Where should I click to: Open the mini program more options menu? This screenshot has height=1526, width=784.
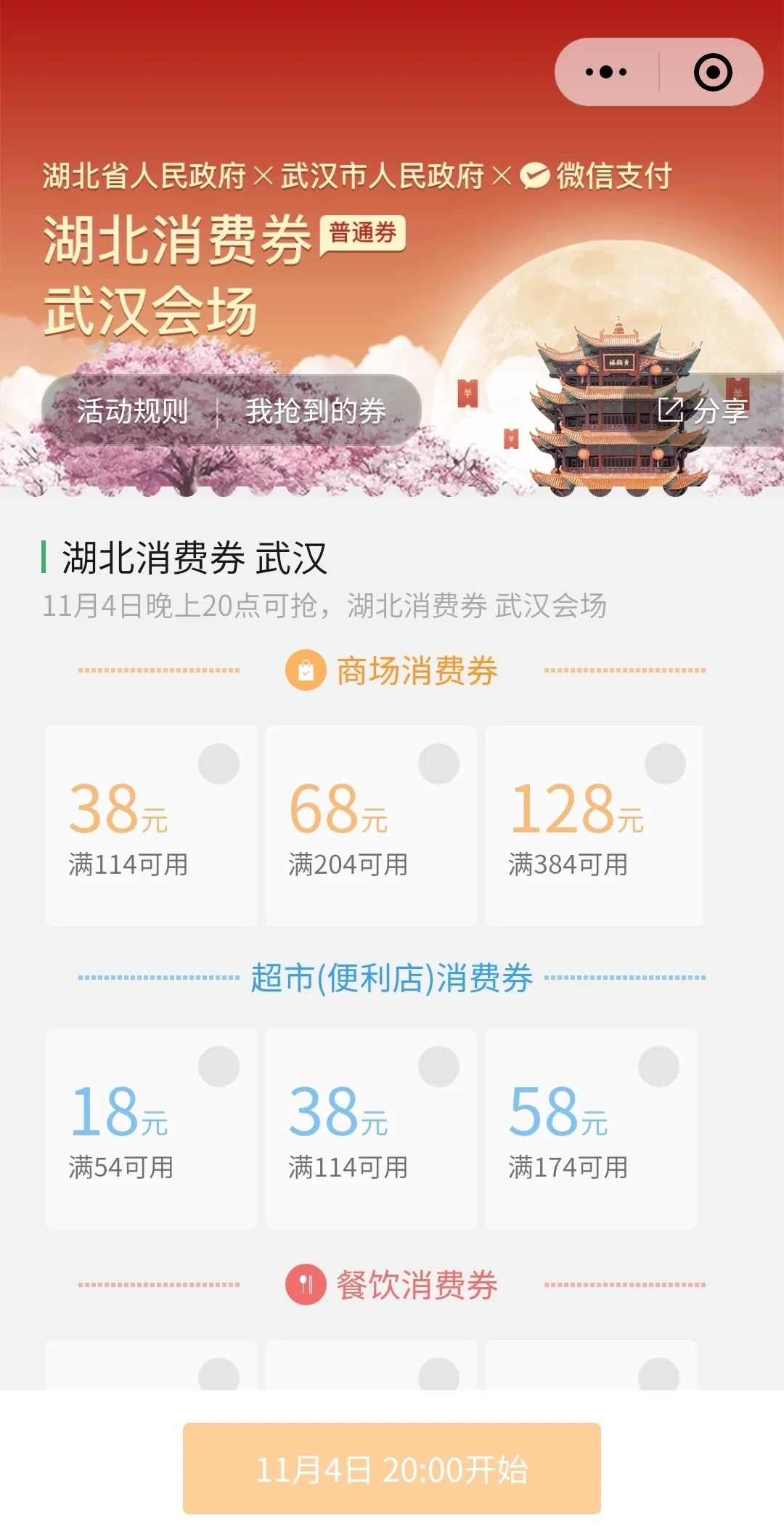pyautogui.click(x=606, y=72)
